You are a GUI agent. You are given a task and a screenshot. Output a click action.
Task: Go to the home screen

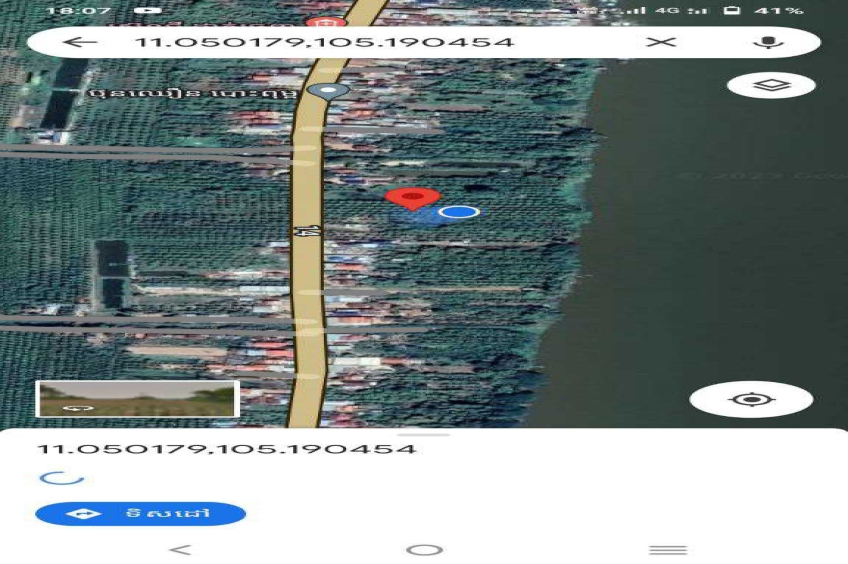(x=424, y=549)
